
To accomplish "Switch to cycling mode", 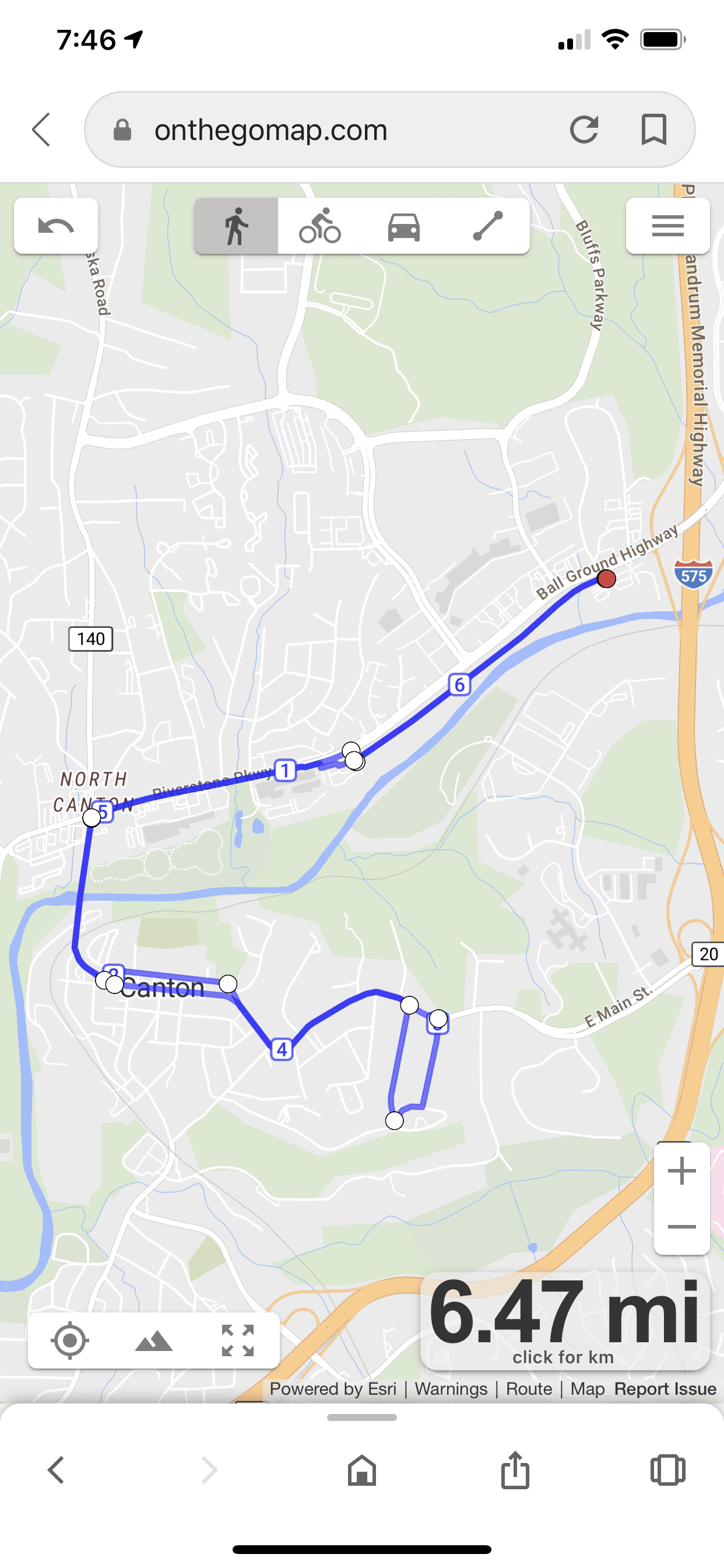I will 319,226.
